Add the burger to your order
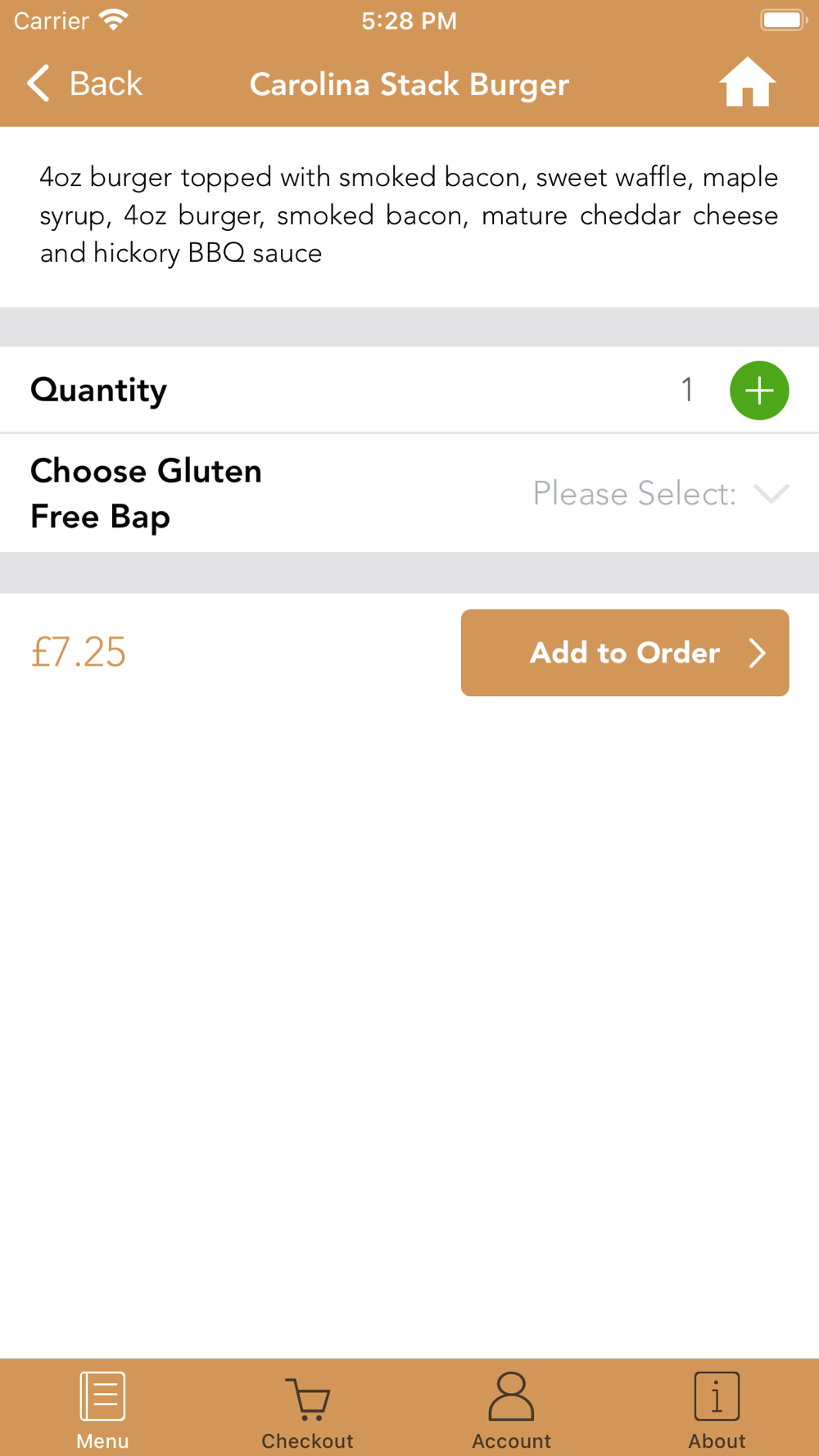819x1456 pixels. coord(625,653)
